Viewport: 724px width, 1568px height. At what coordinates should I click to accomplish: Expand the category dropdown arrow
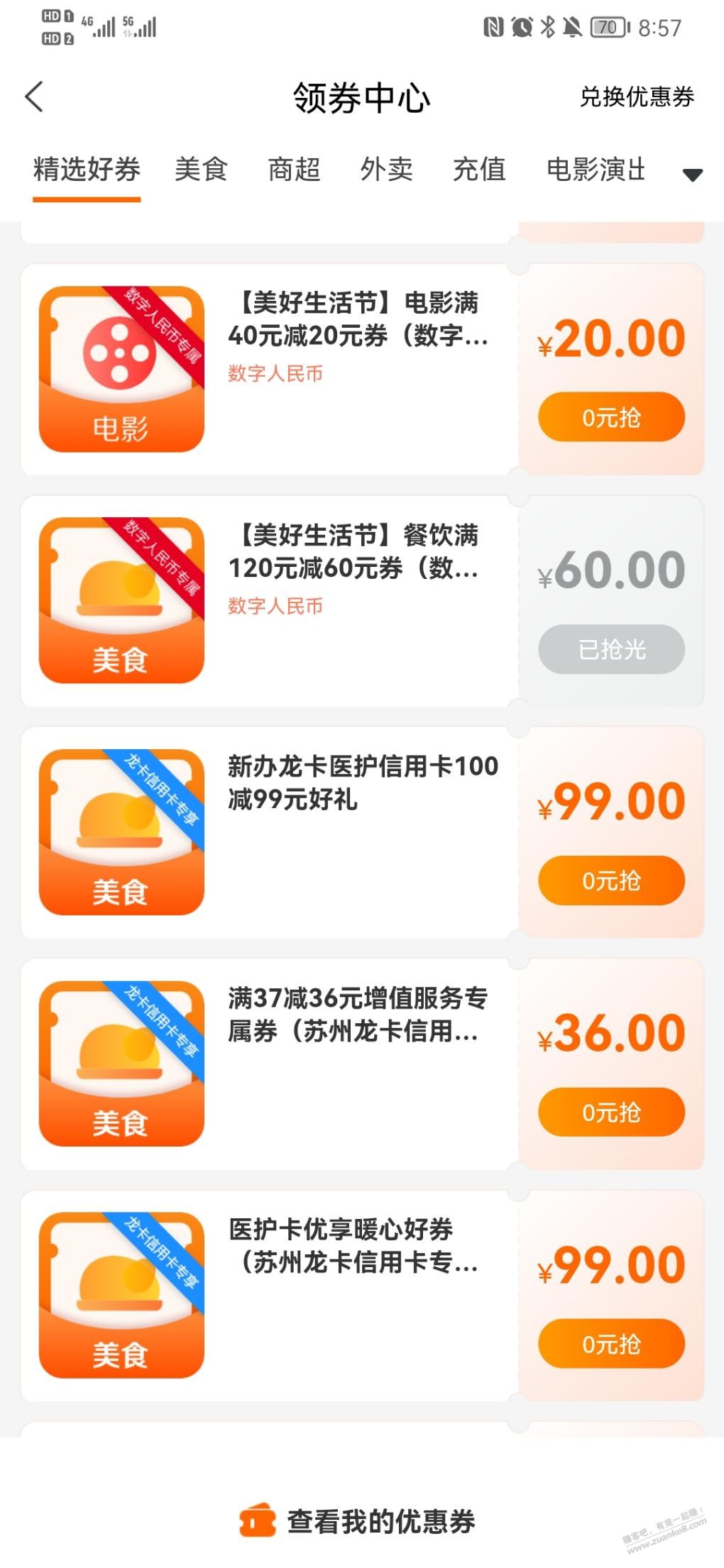pyautogui.click(x=692, y=175)
